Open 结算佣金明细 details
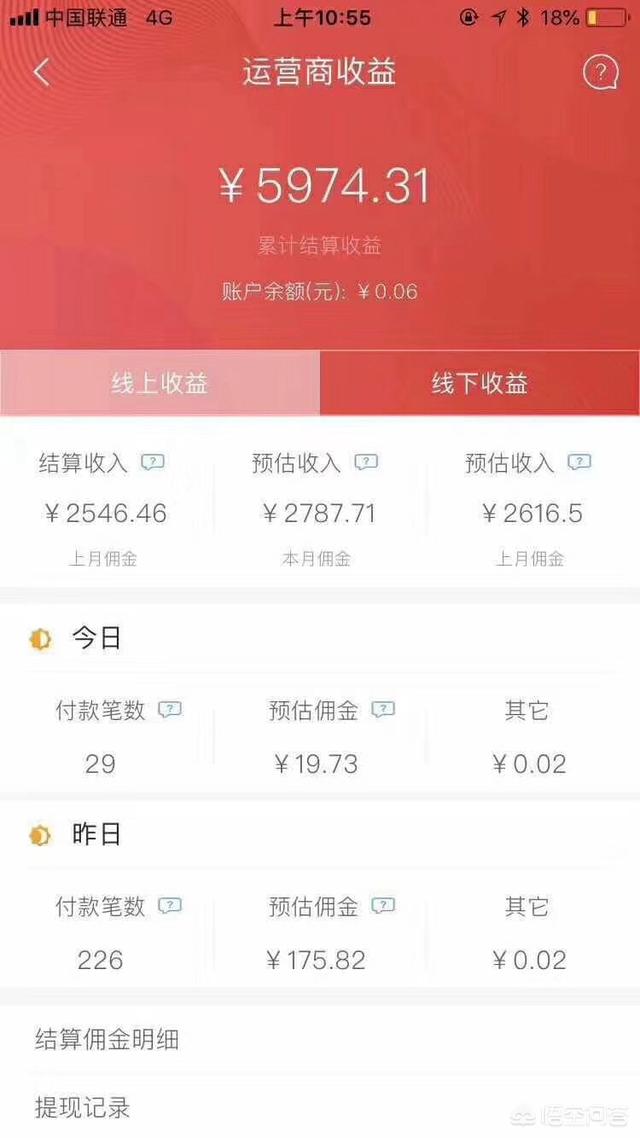Screen dimensions: 640x1138 pyautogui.click(x=107, y=1040)
